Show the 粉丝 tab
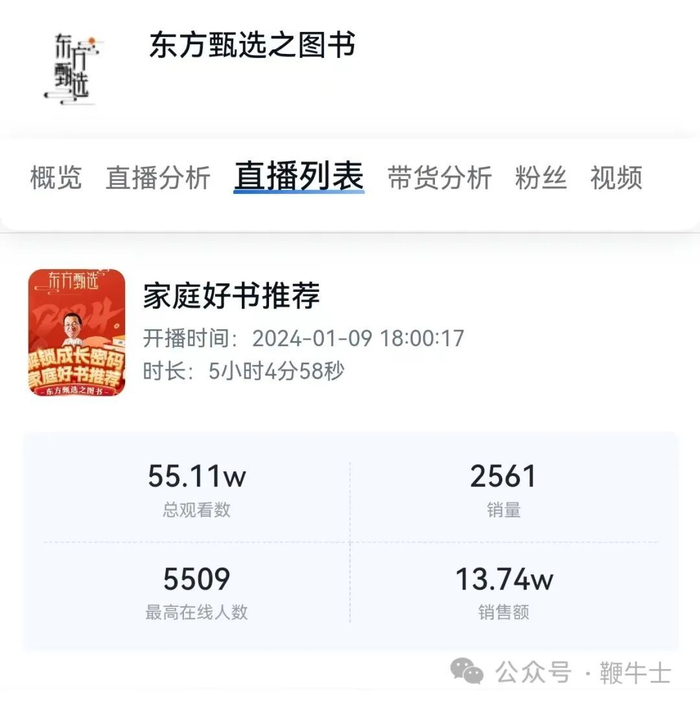This screenshot has width=700, height=710. [x=541, y=178]
